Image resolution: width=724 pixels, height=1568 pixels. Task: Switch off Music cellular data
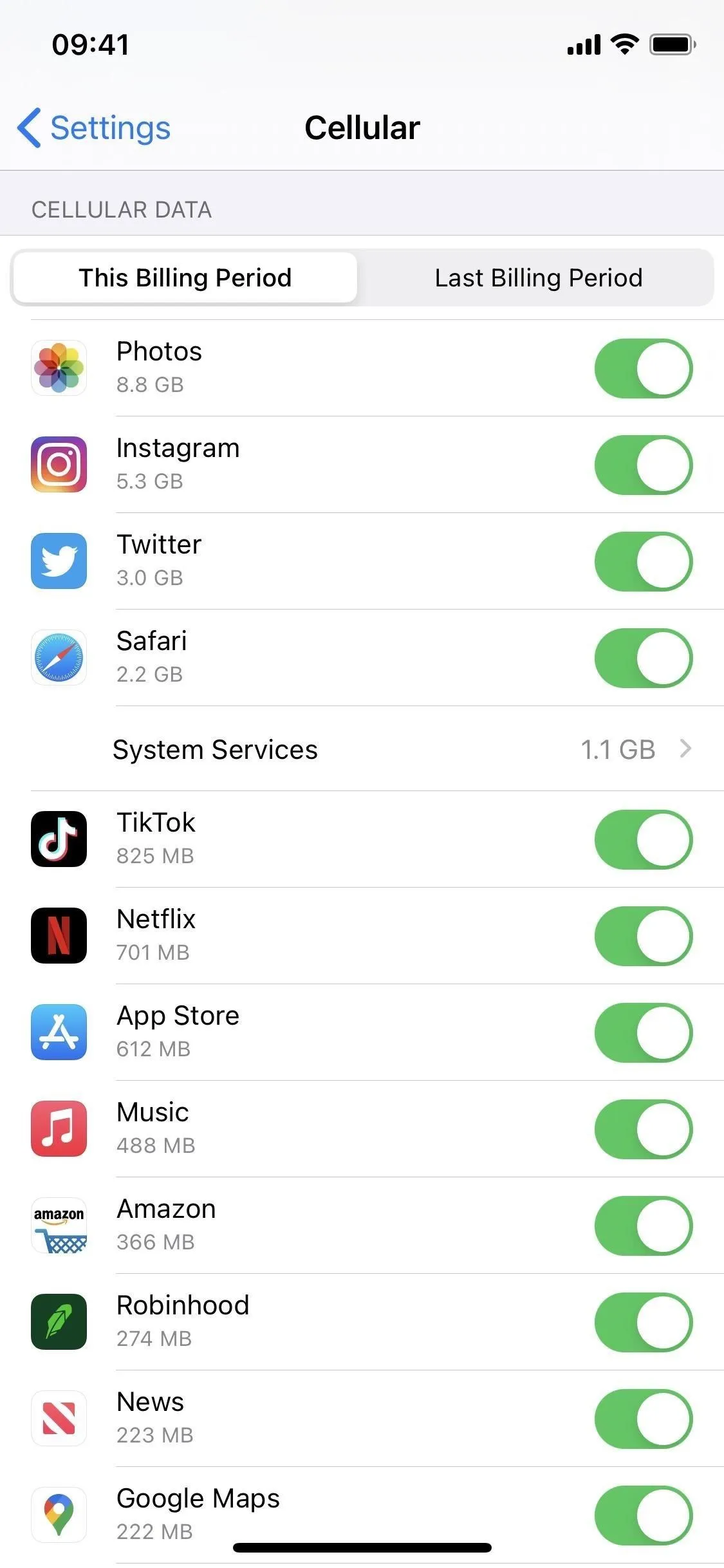(x=644, y=1129)
